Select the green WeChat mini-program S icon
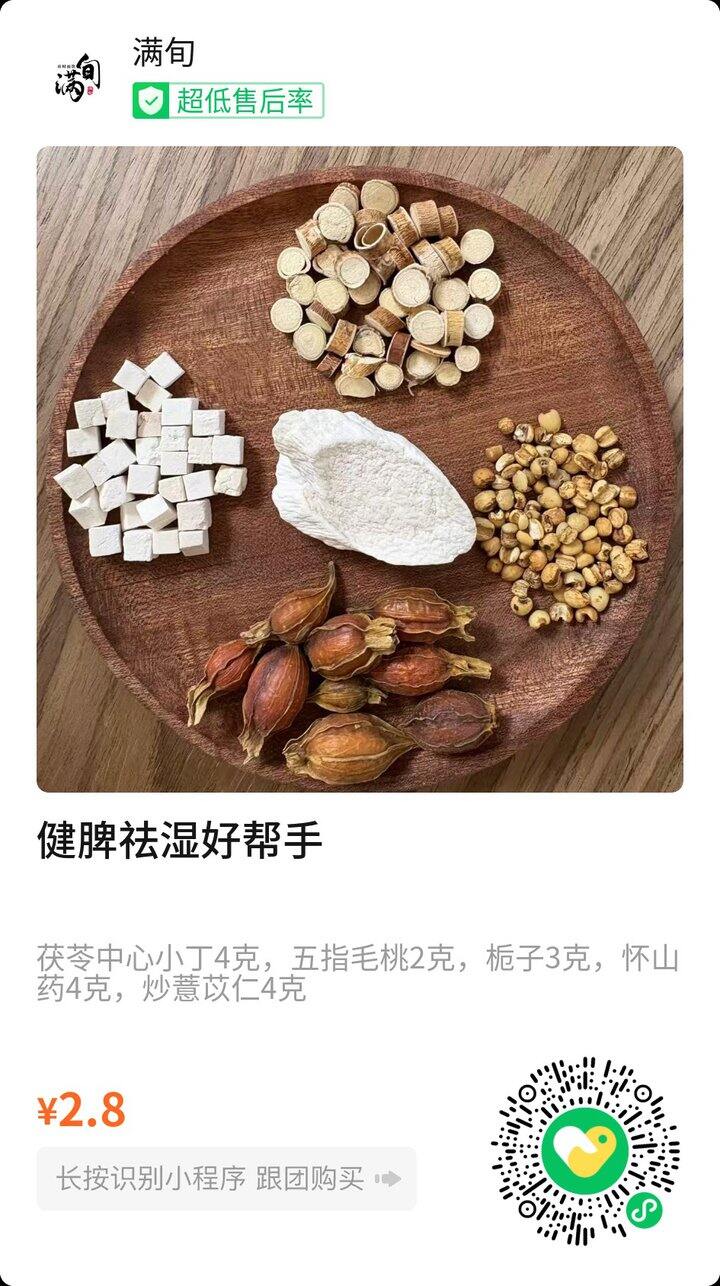Screen dimensions: 720x1286 click(646, 1212)
